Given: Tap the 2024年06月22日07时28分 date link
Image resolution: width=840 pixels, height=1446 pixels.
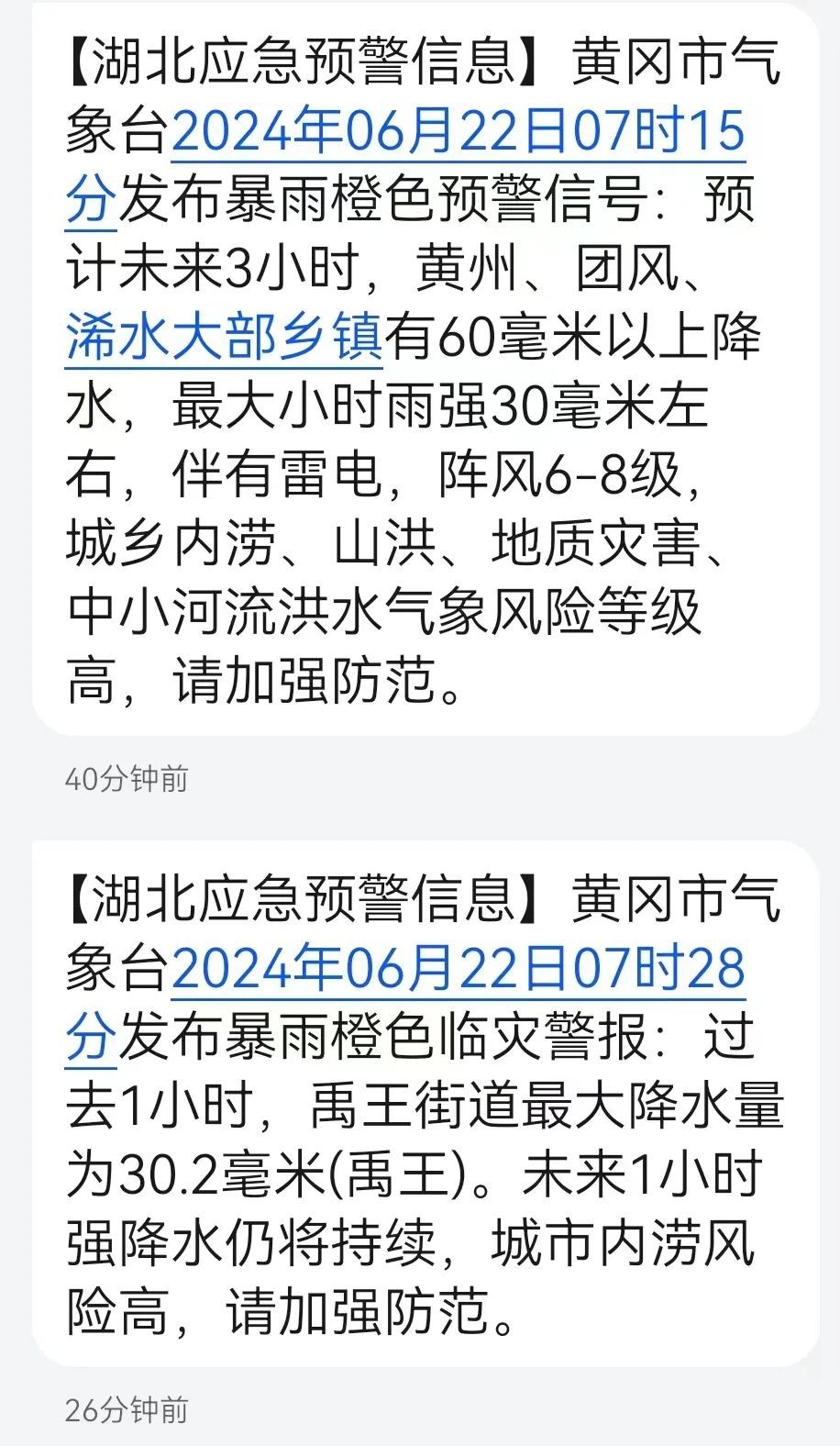Looking at the screenshot, I should coord(457,969).
